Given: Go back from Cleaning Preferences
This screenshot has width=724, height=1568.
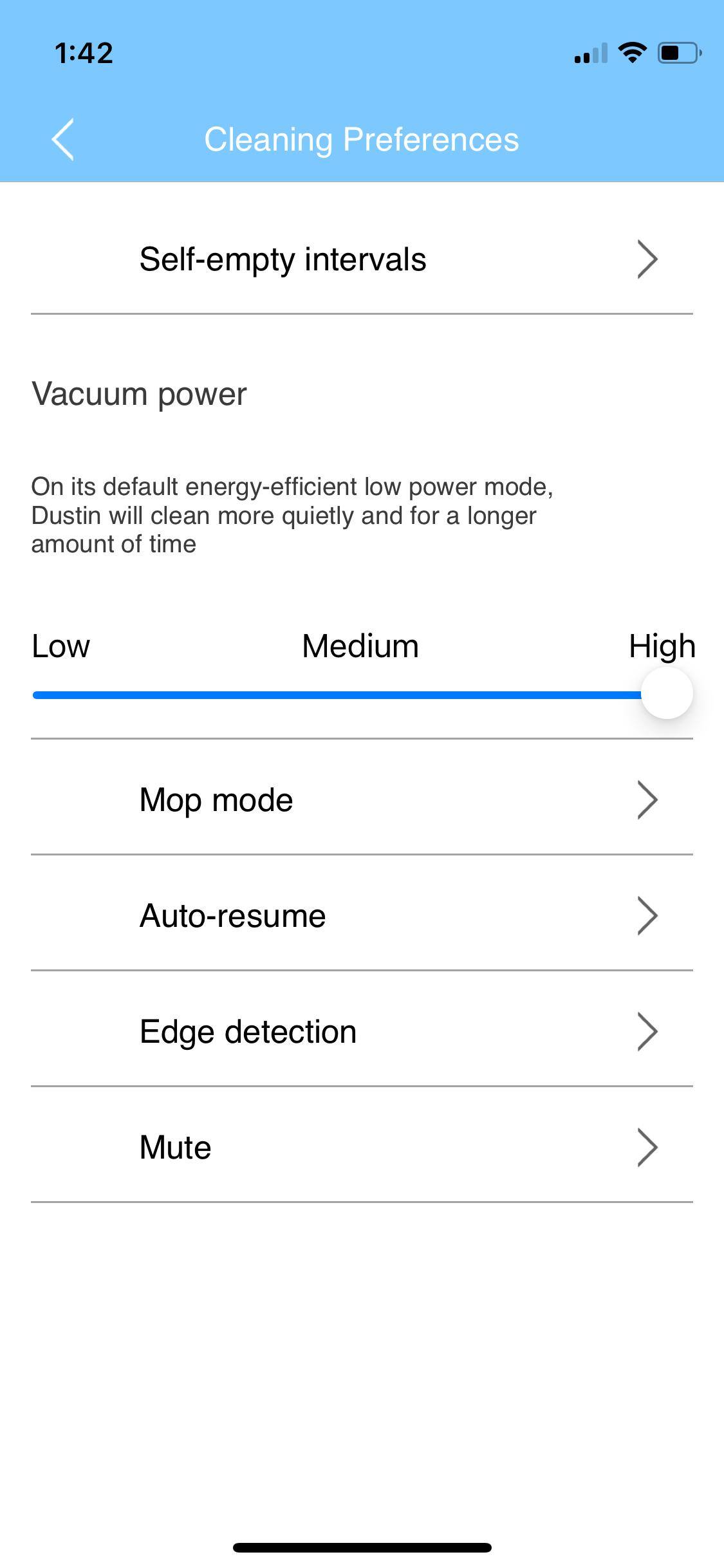Looking at the screenshot, I should 63,139.
